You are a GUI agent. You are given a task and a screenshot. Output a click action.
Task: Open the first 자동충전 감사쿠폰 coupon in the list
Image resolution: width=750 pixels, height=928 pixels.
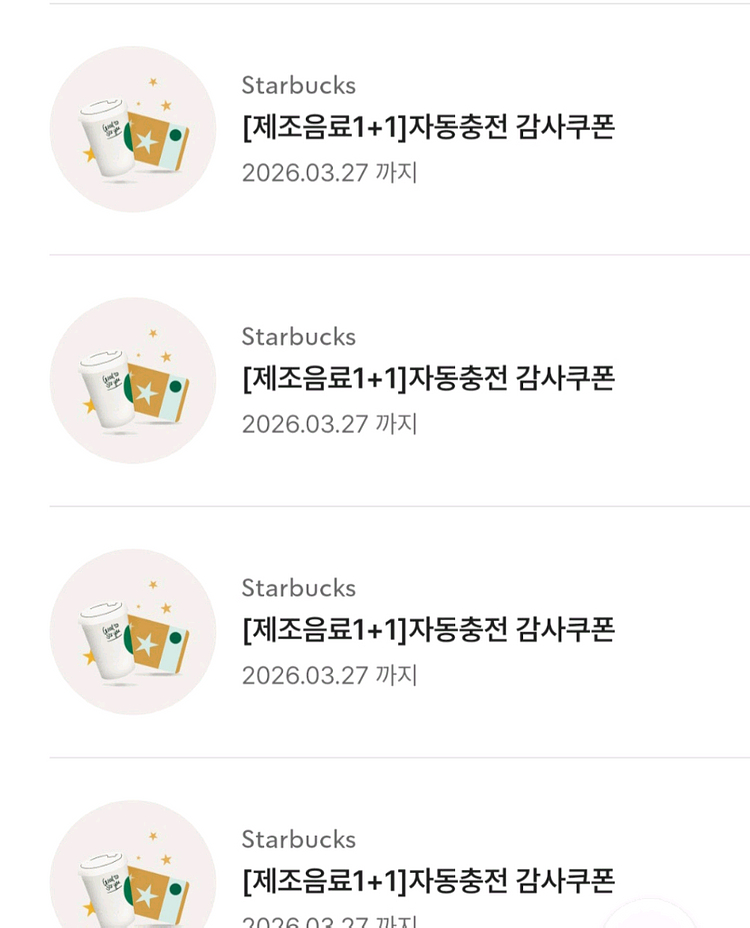pyautogui.click(x=428, y=128)
